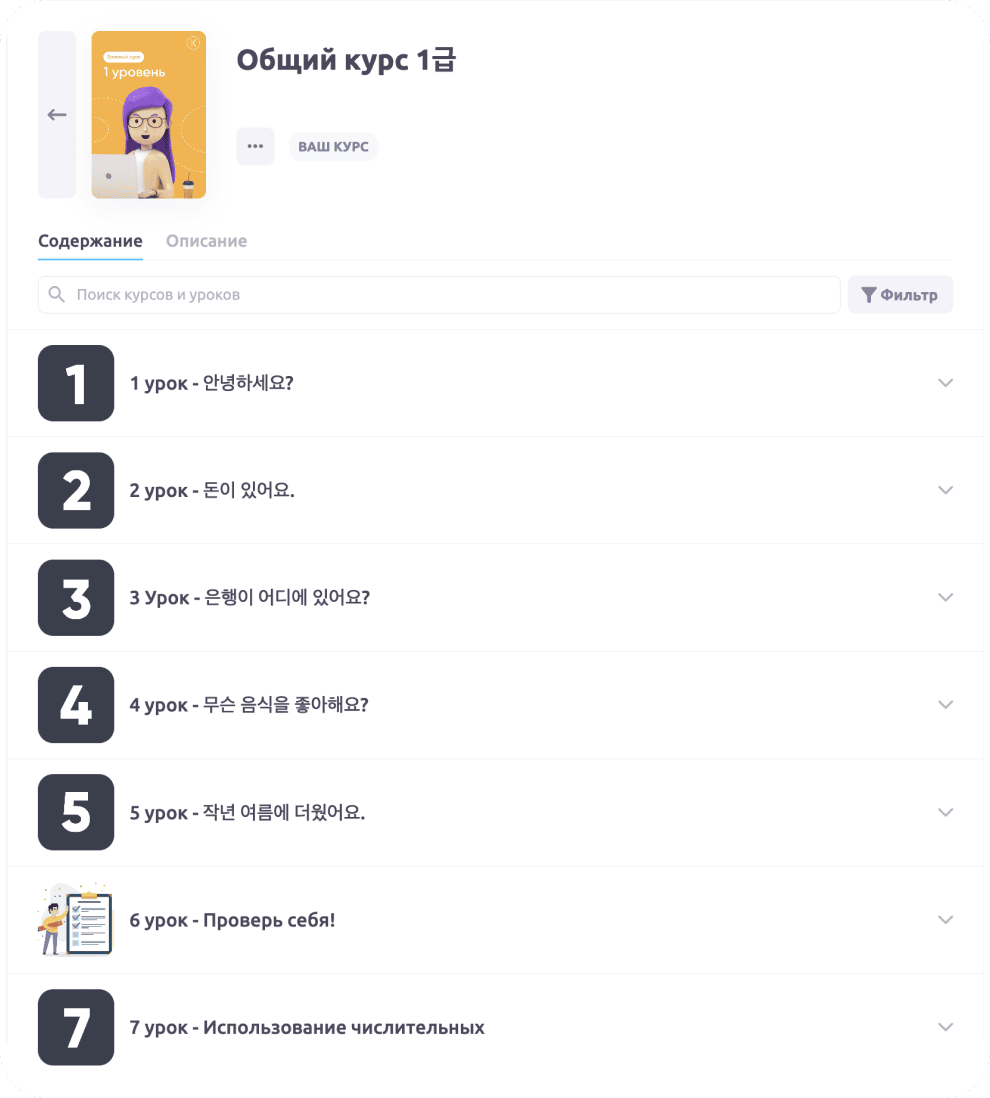990x1098 pixels.
Task: Expand 7 урок - Использование числительных
Action: click(945, 1027)
